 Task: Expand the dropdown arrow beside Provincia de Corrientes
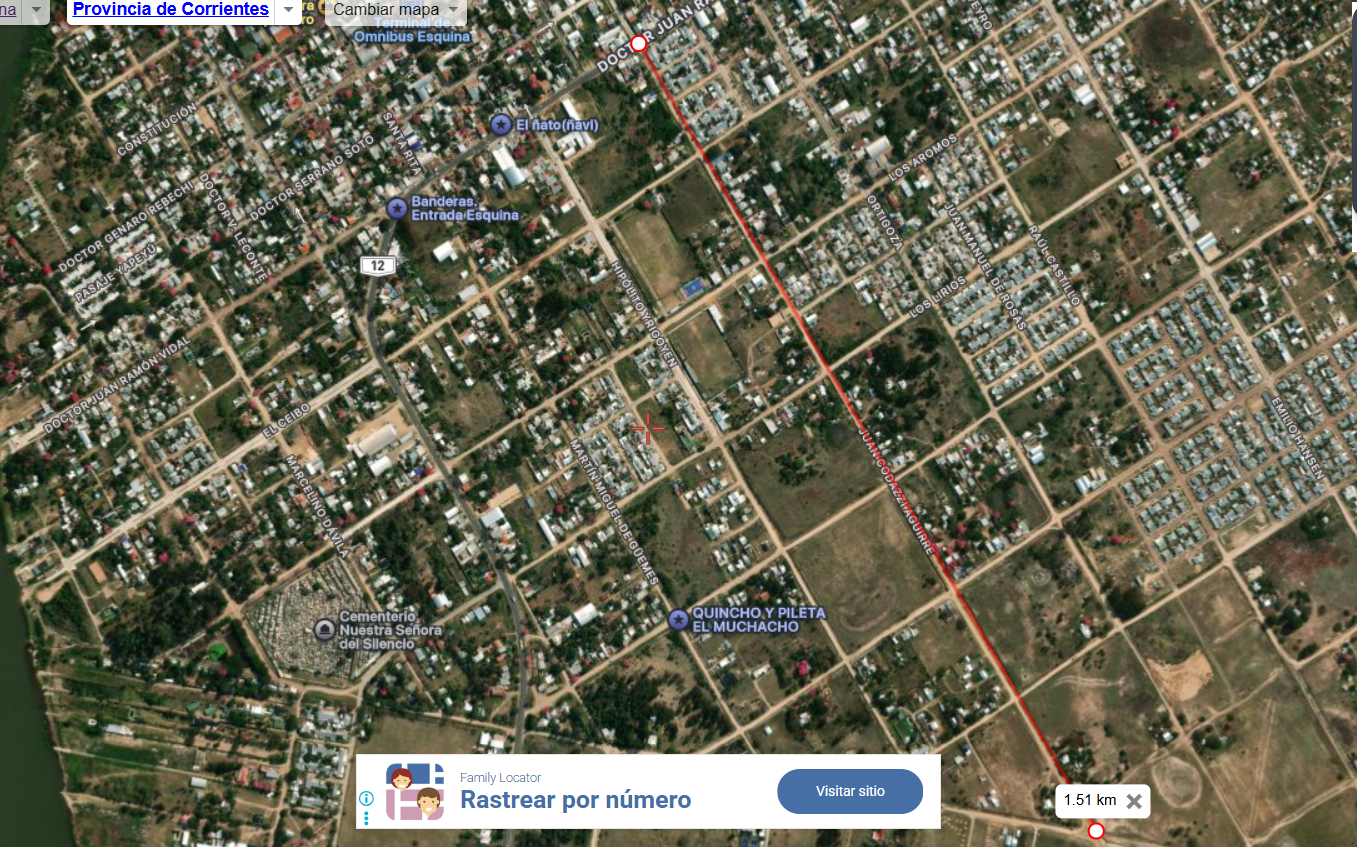[288, 10]
